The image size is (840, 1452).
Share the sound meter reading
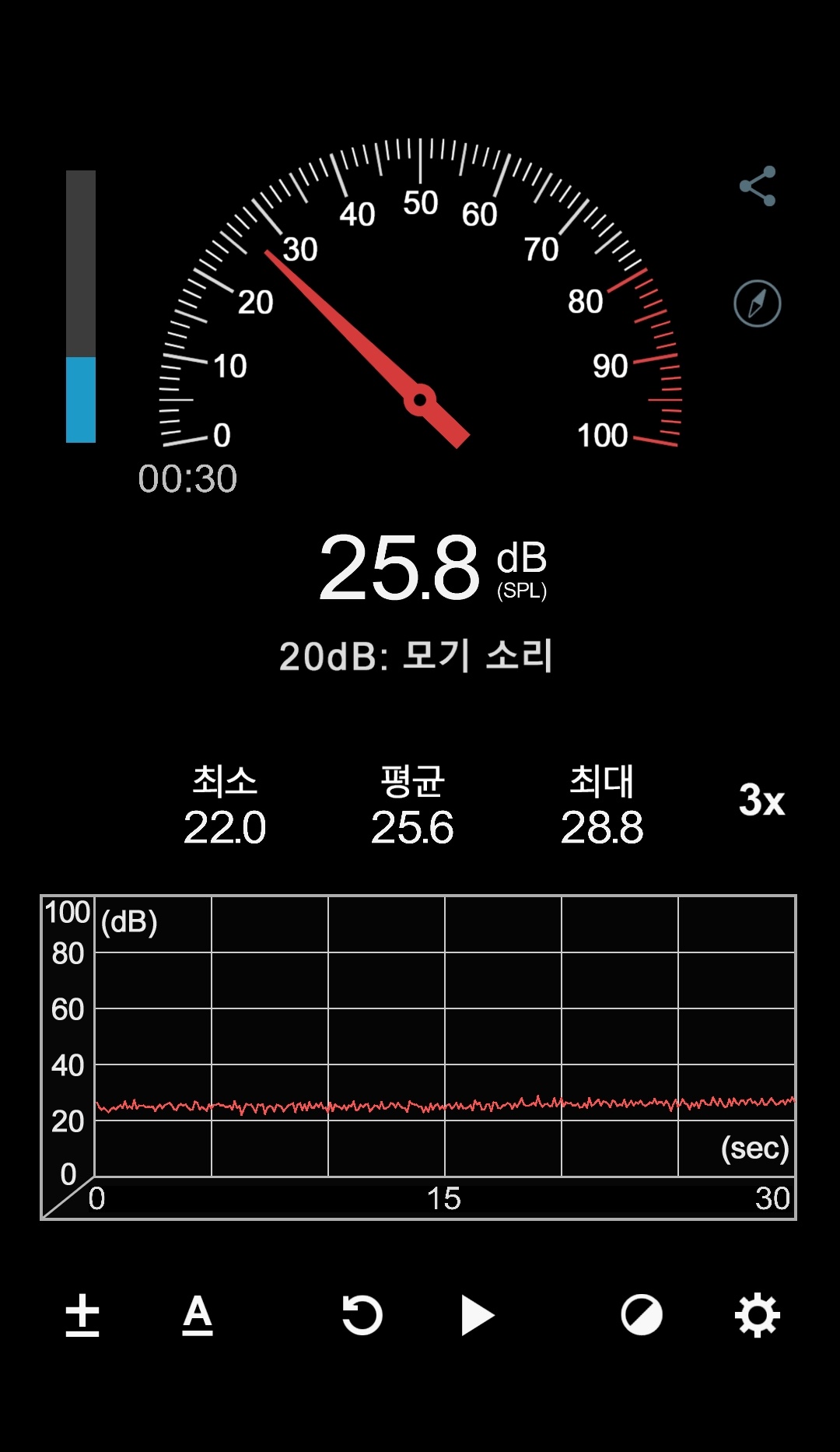pos(758,186)
